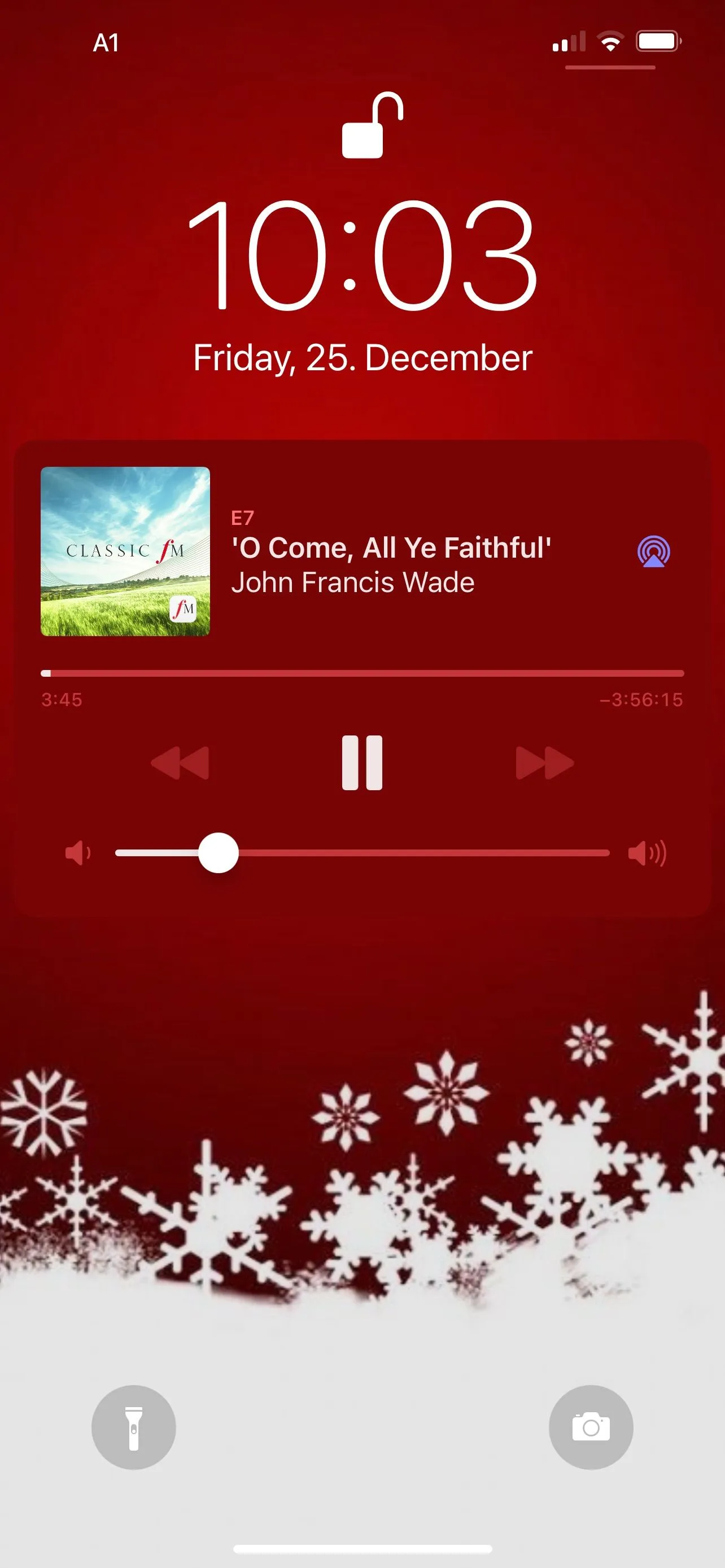Tap the volume slider
The width and height of the screenshot is (725, 1568).
point(362,853)
